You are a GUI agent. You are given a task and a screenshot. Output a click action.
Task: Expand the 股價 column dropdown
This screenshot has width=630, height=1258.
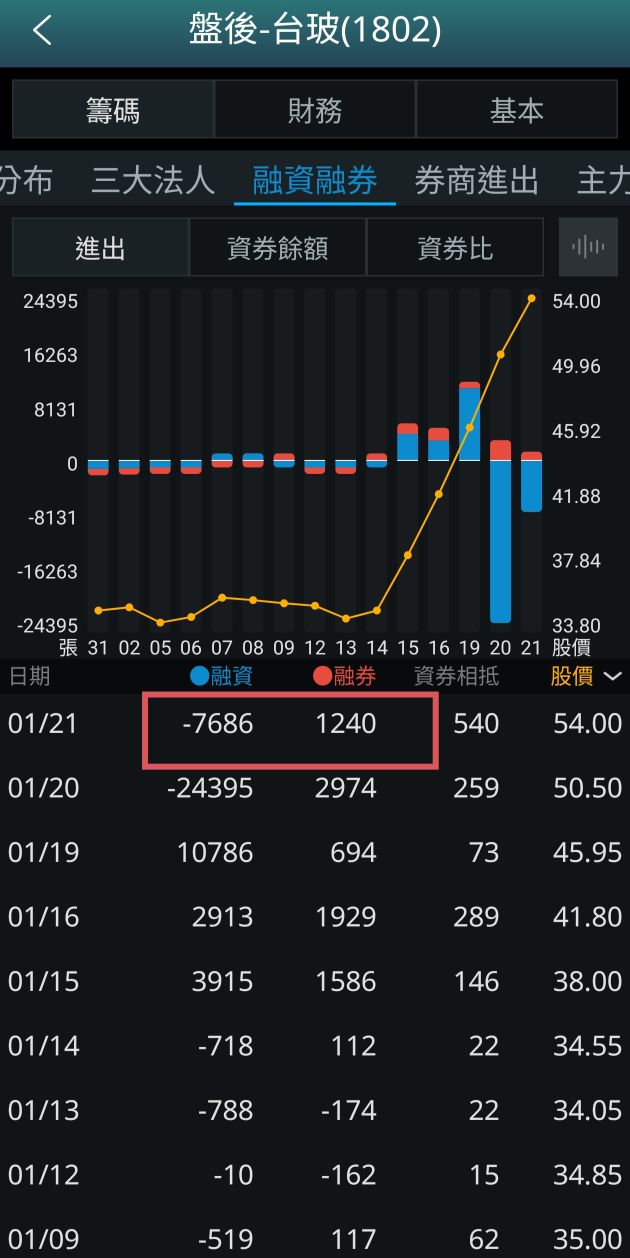[x=586, y=677]
